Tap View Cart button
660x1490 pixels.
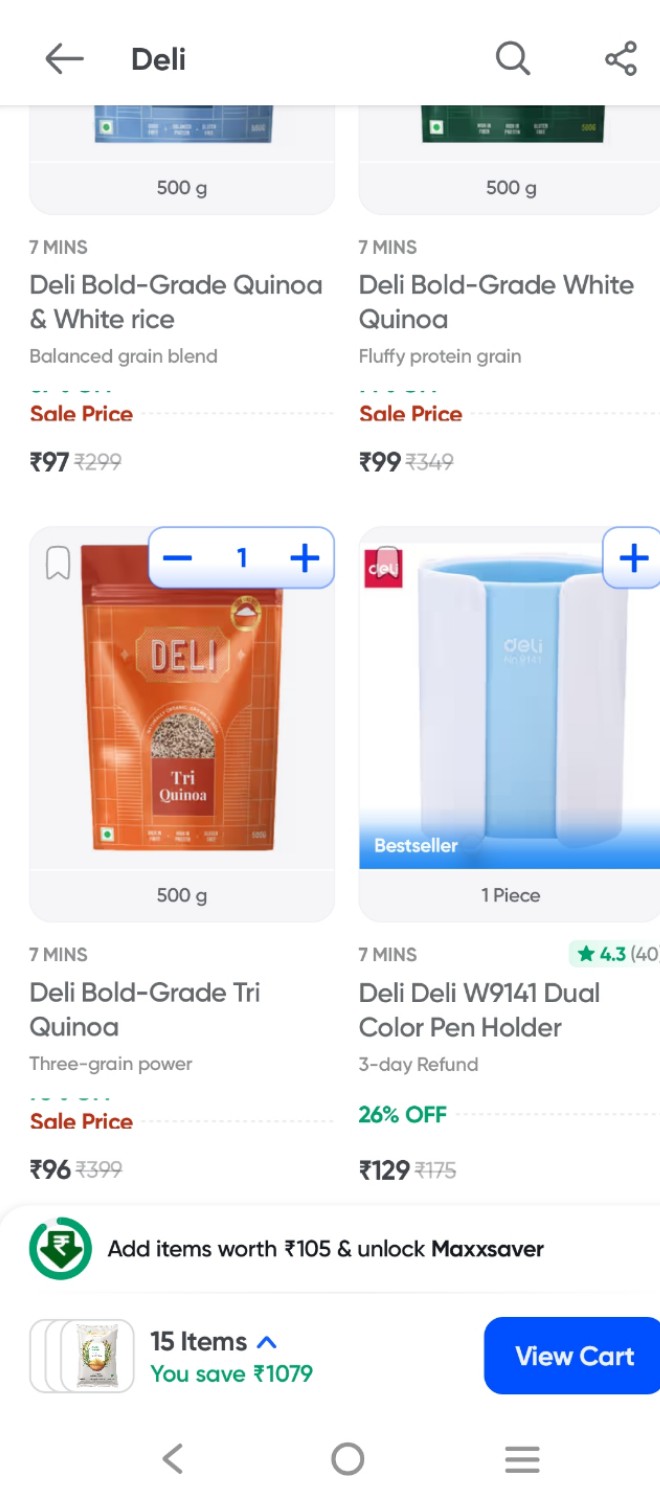point(574,1356)
